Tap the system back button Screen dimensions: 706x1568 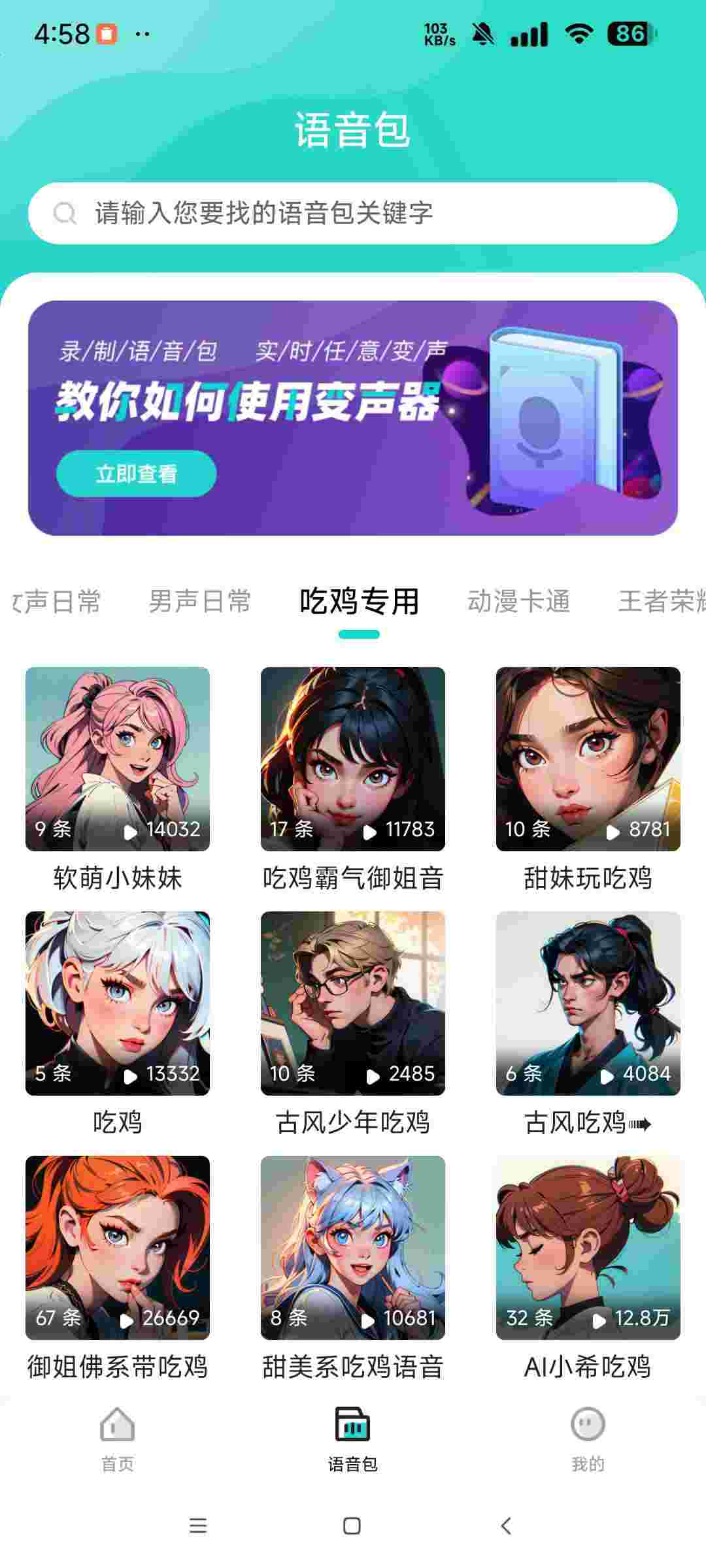point(505,1526)
